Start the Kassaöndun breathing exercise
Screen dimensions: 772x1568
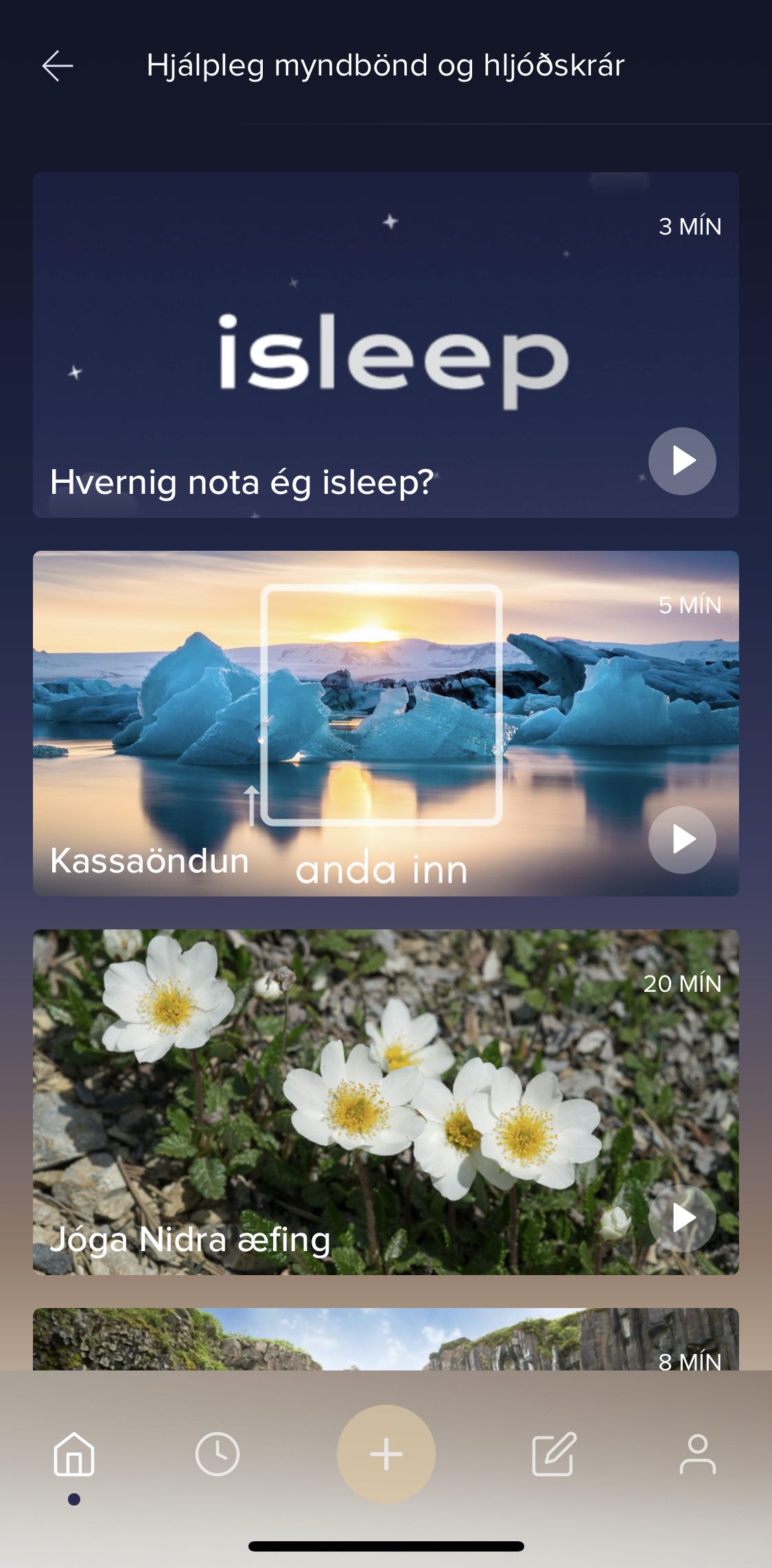click(x=681, y=840)
